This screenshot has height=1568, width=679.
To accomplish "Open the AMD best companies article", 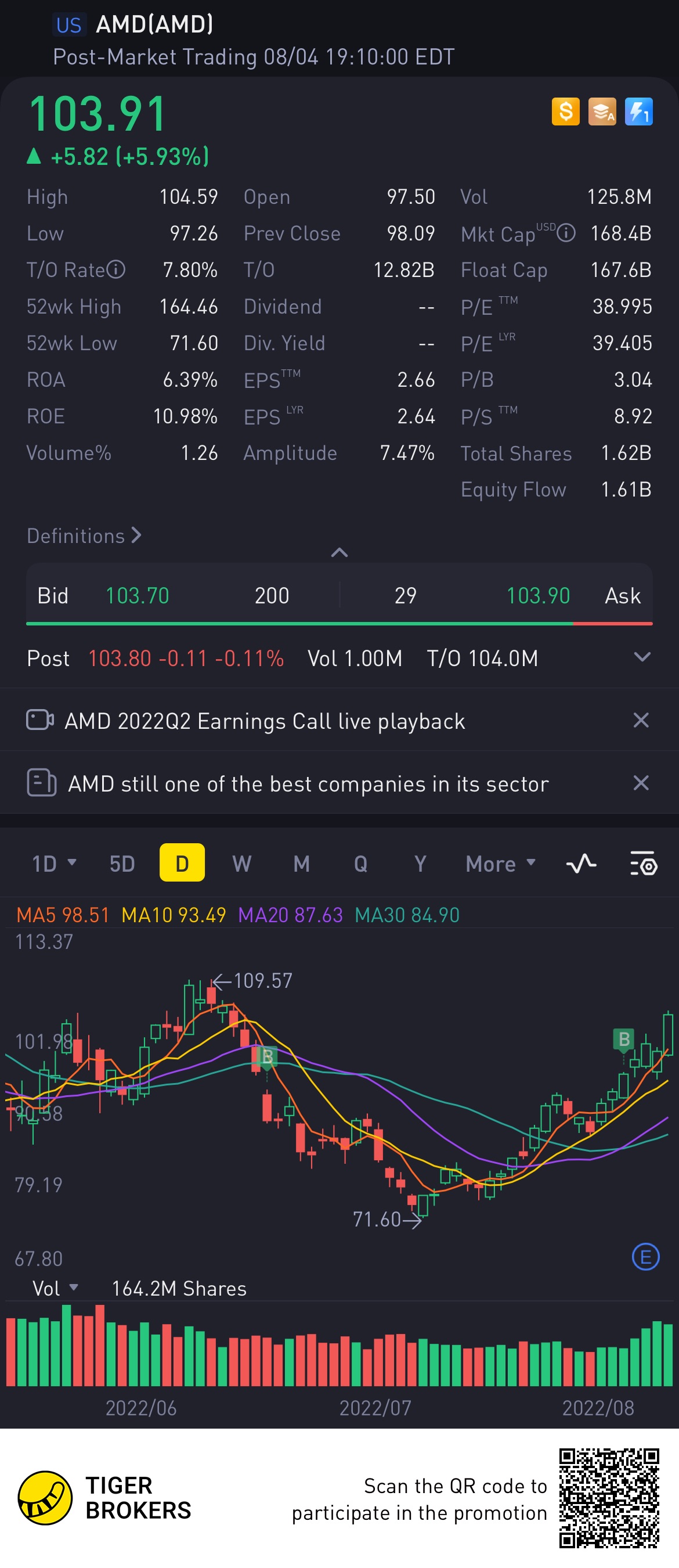I will coord(307,783).
